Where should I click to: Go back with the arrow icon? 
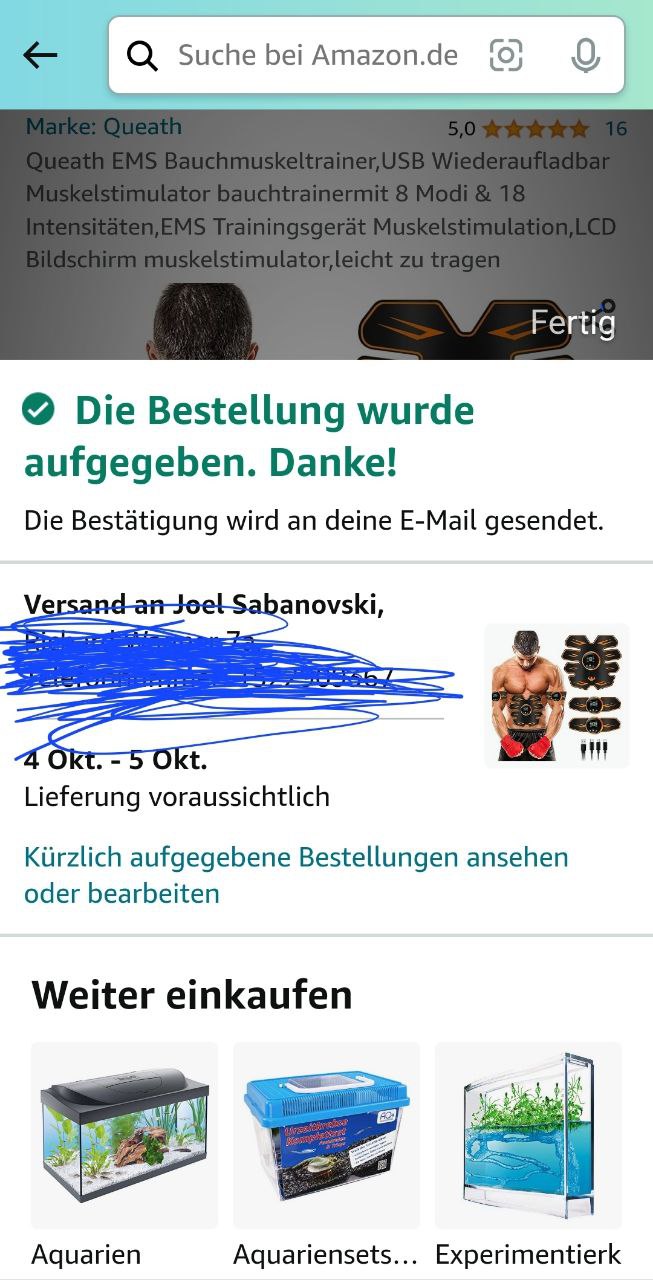[x=40, y=55]
